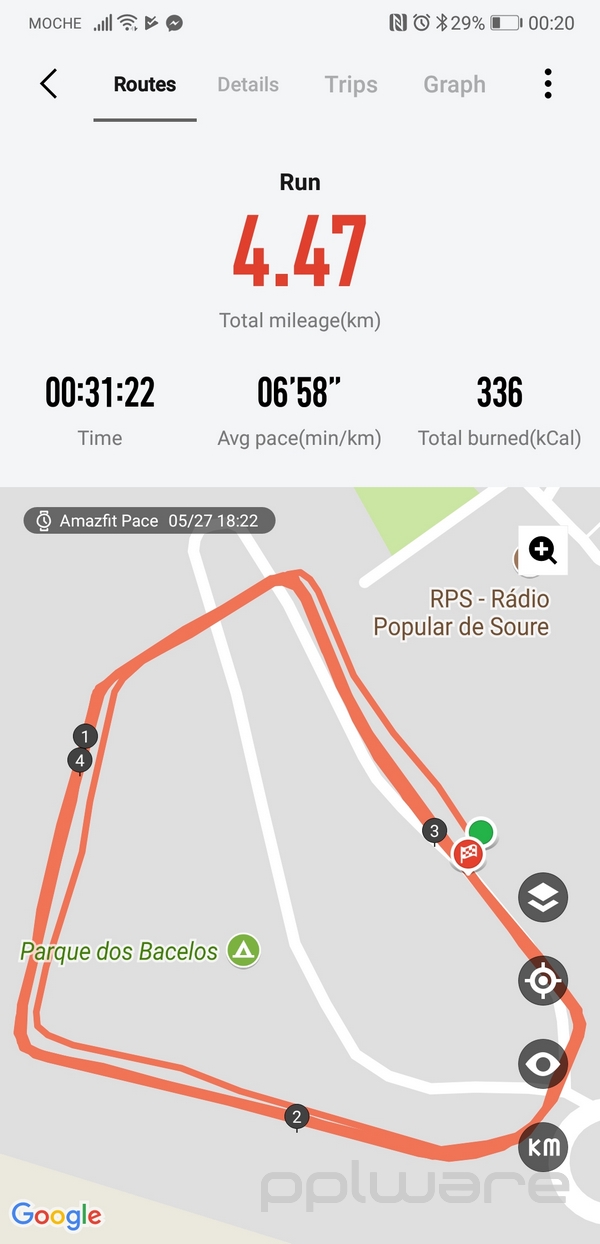Select the Routes tab

tap(145, 85)
